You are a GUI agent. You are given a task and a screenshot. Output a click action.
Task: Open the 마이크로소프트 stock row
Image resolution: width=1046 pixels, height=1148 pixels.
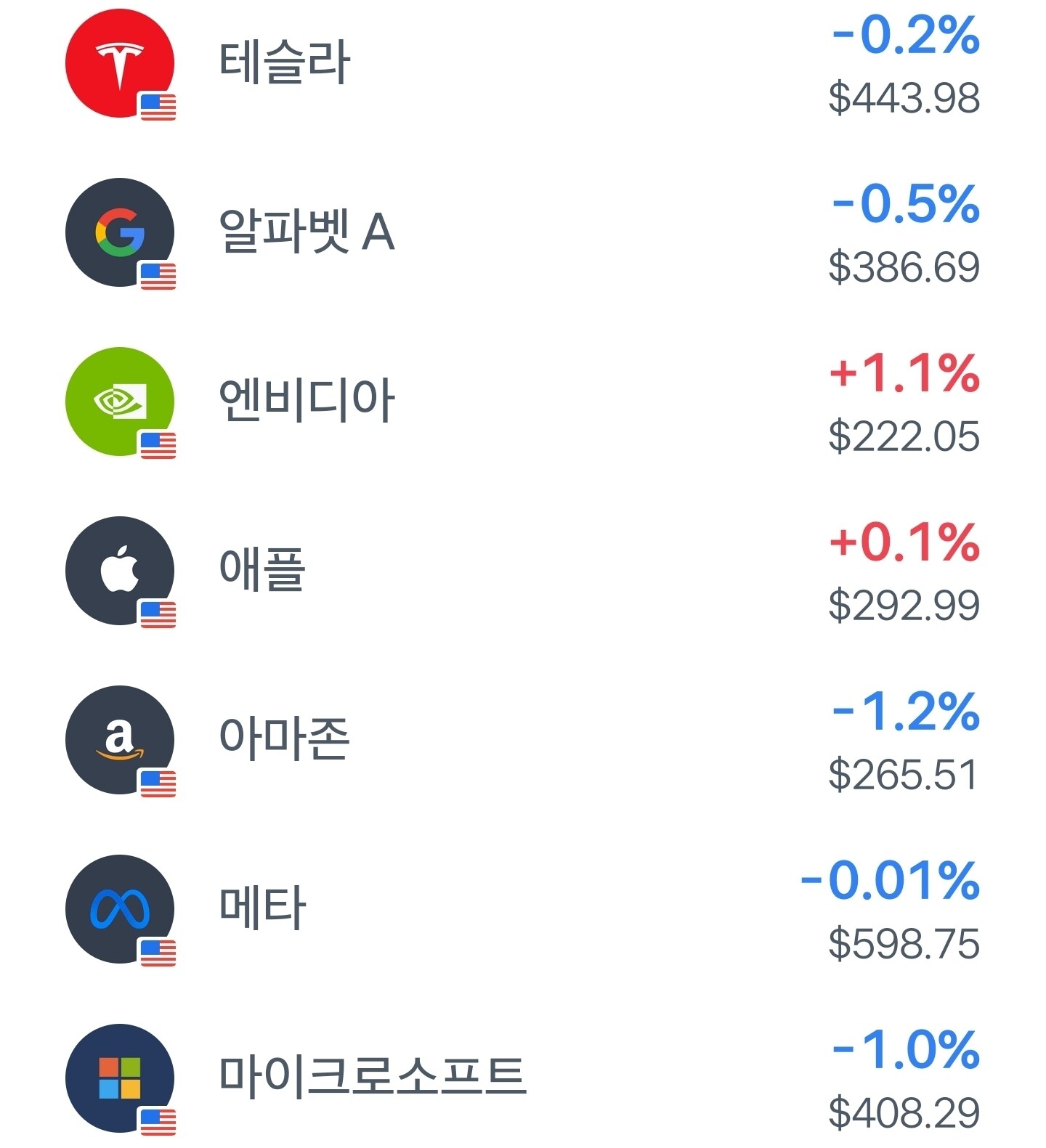click(523, 1078)
